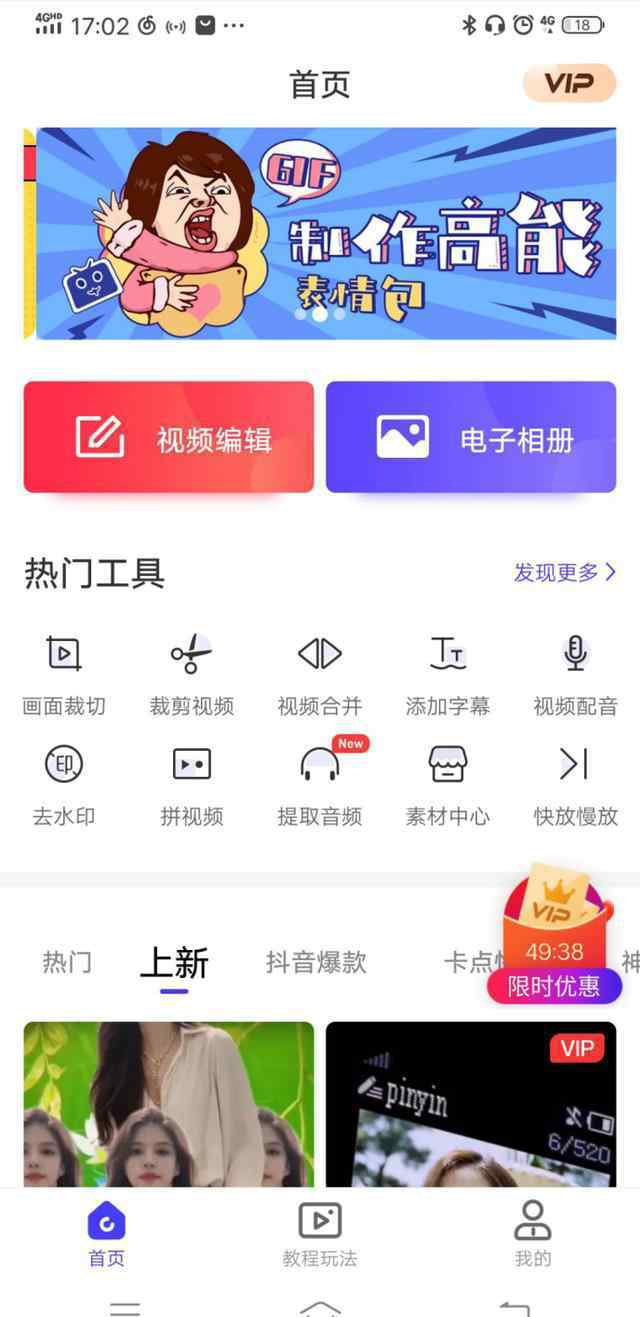Switch to 教程玩法 bottom tab
Image resolution: width=640 pixels, height=1317 pixels.
coord(320,1235)
